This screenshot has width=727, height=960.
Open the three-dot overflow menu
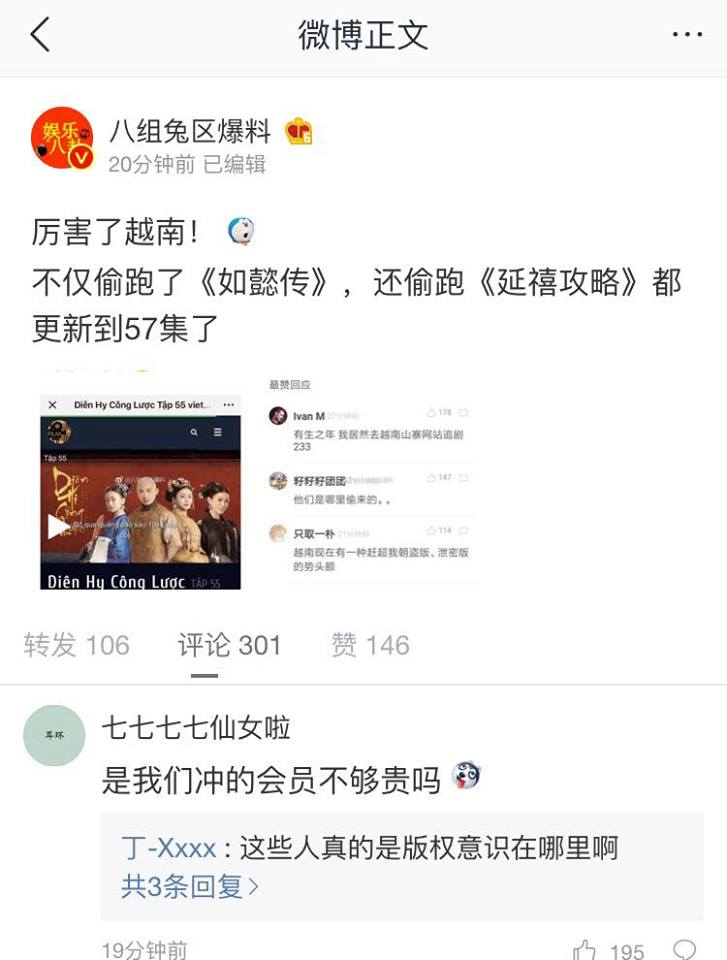pos(687,35)
